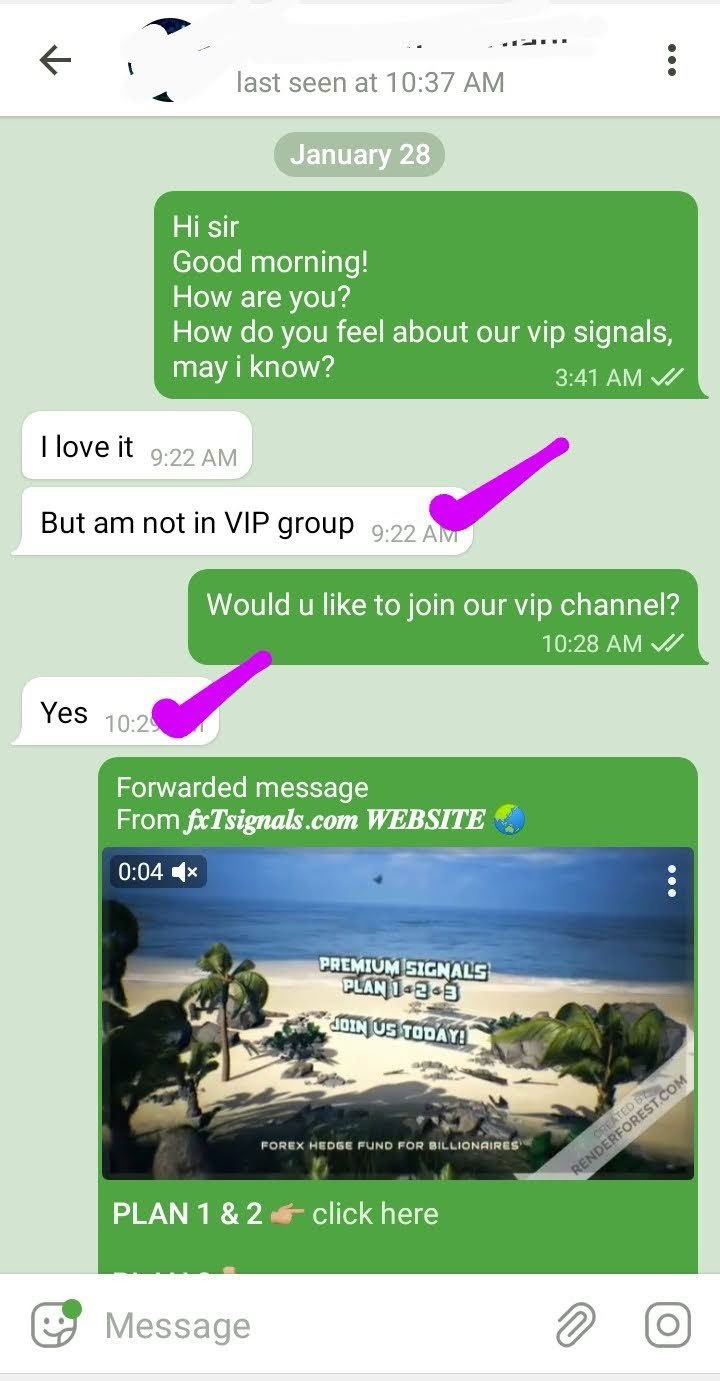
Task: Open the chat overflow menu
Action: 672,60
